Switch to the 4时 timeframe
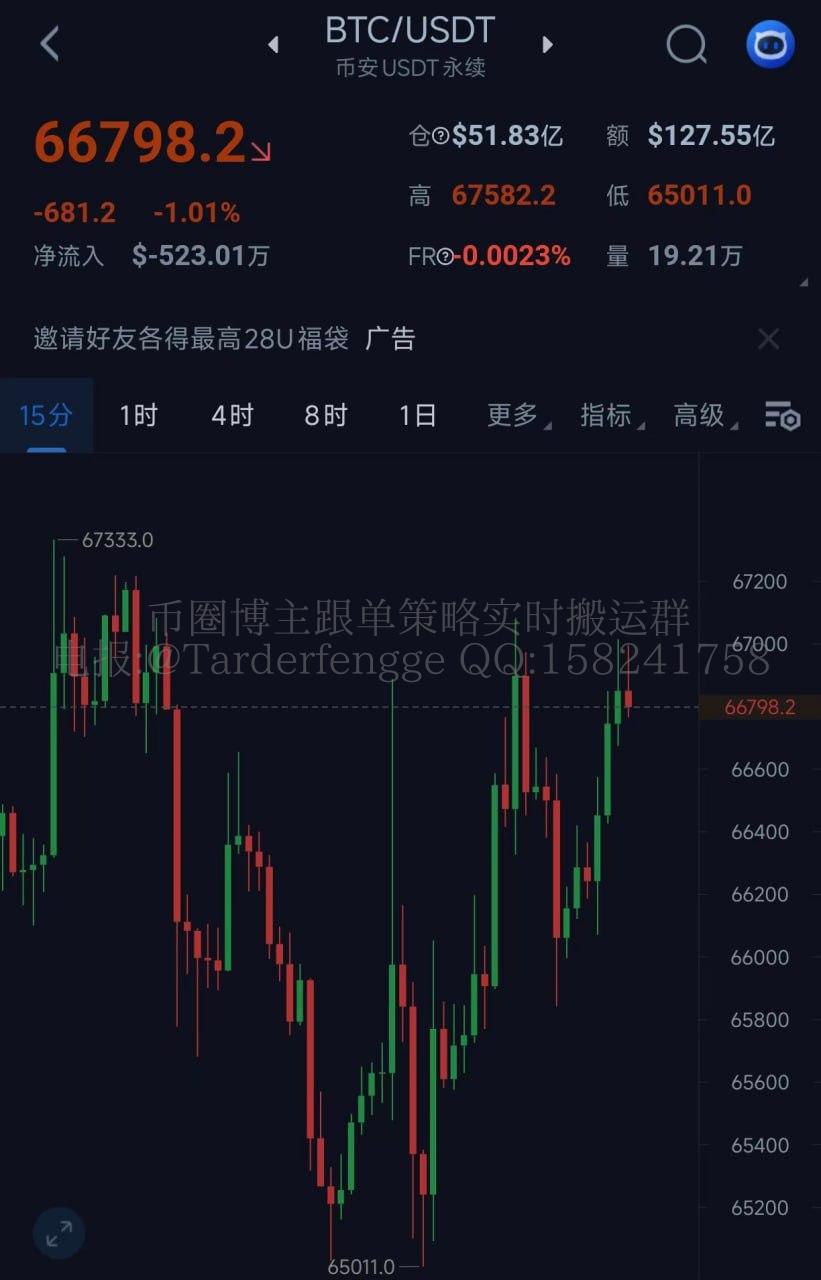The image size is (821, 1280). (x=232, y=415)
